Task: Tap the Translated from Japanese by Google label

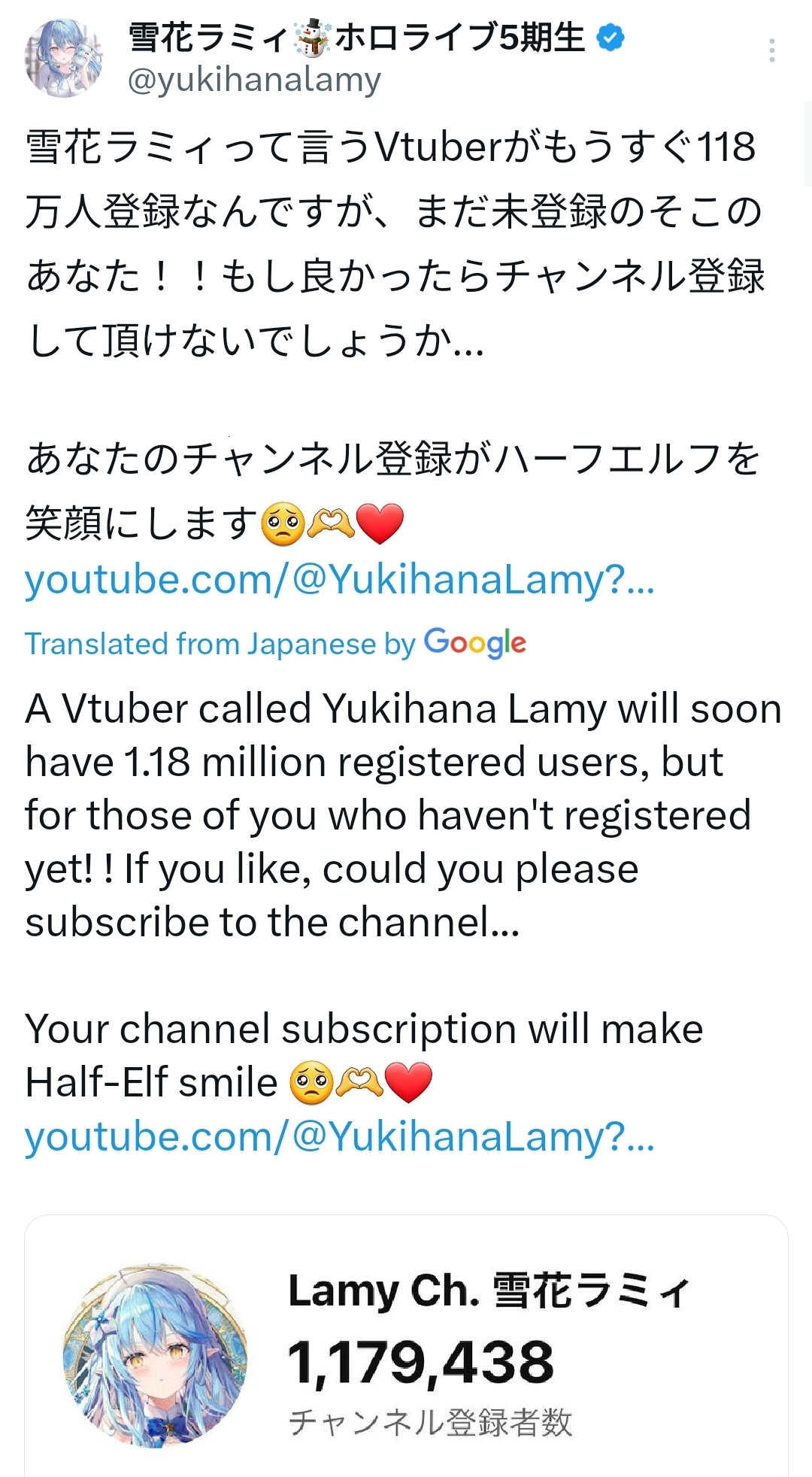Action: pyautogui.click(x=275, y=644)
